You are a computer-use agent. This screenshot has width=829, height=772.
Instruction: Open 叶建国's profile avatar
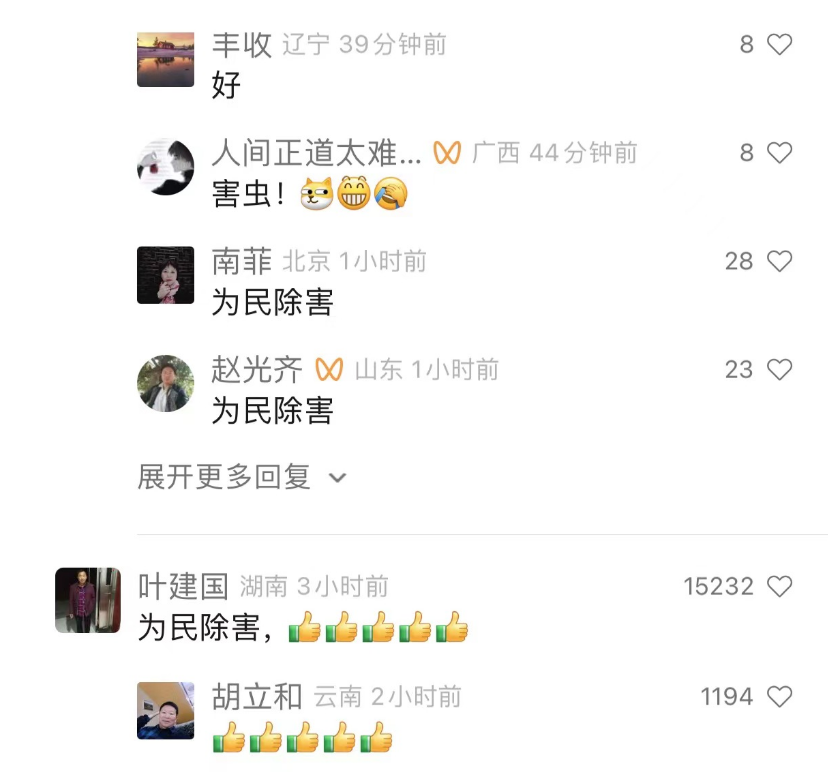click(83, 600)
